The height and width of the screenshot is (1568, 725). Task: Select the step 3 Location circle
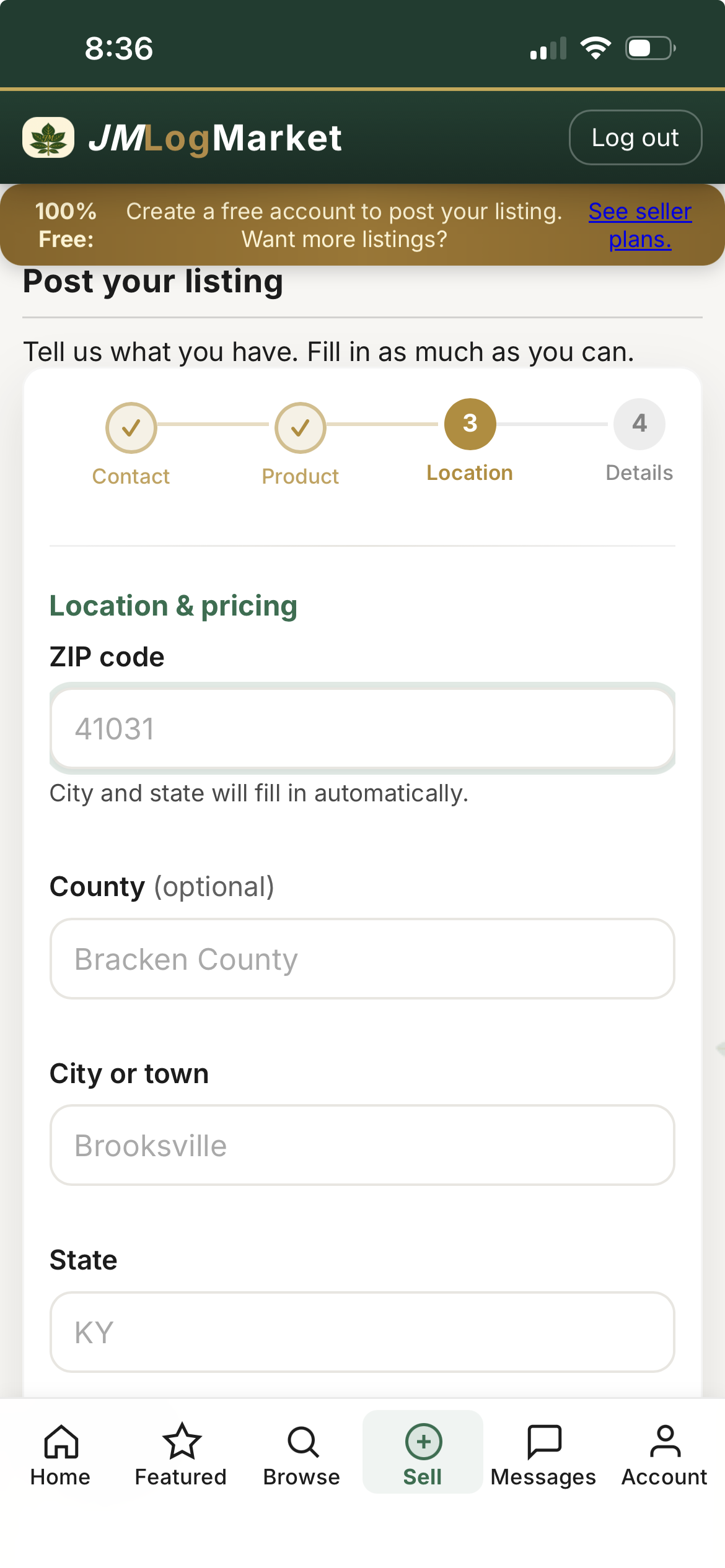(x=470, y=424)
